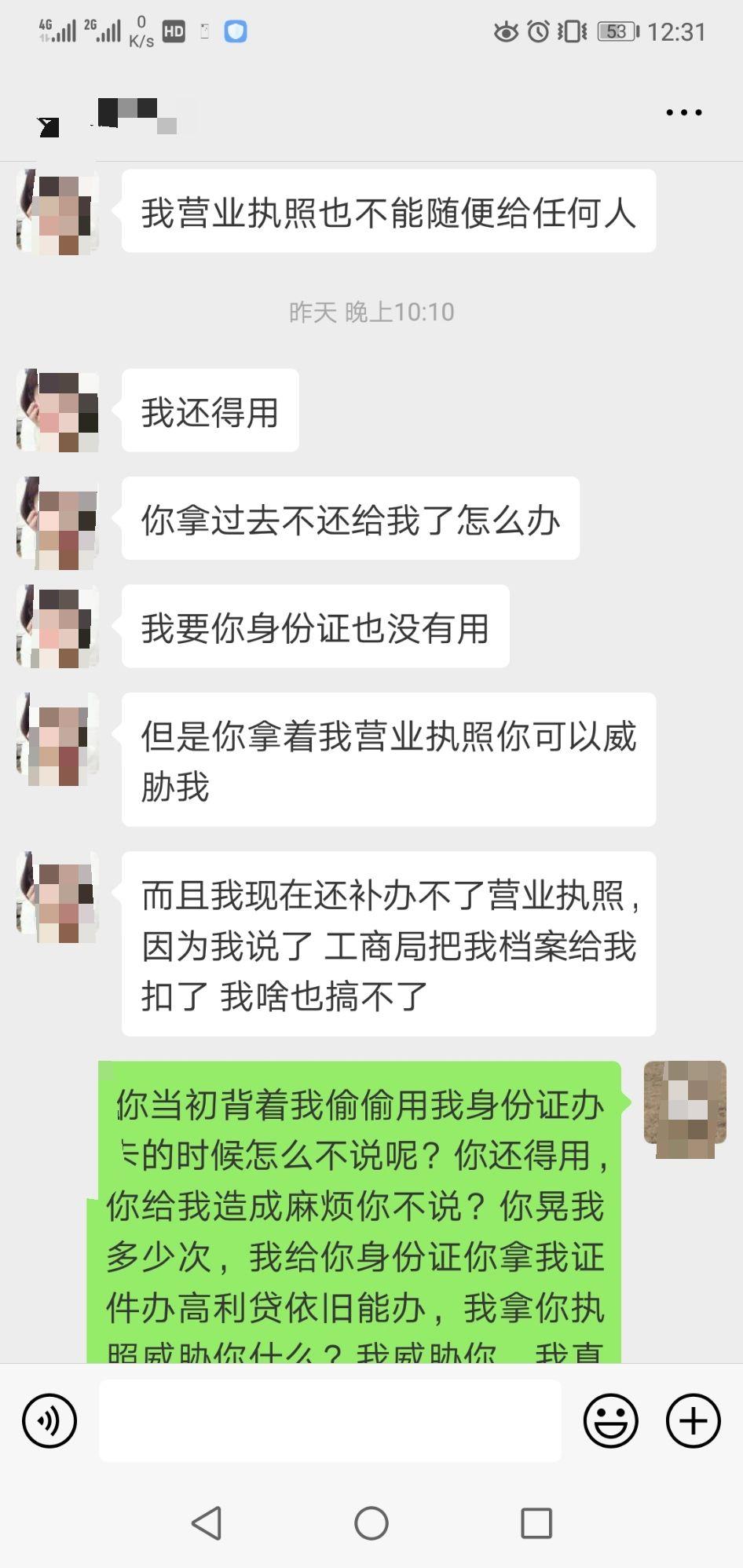Open the three-dot chat options menu
The width and height of the screenshot is (743, 1568).
683,112
